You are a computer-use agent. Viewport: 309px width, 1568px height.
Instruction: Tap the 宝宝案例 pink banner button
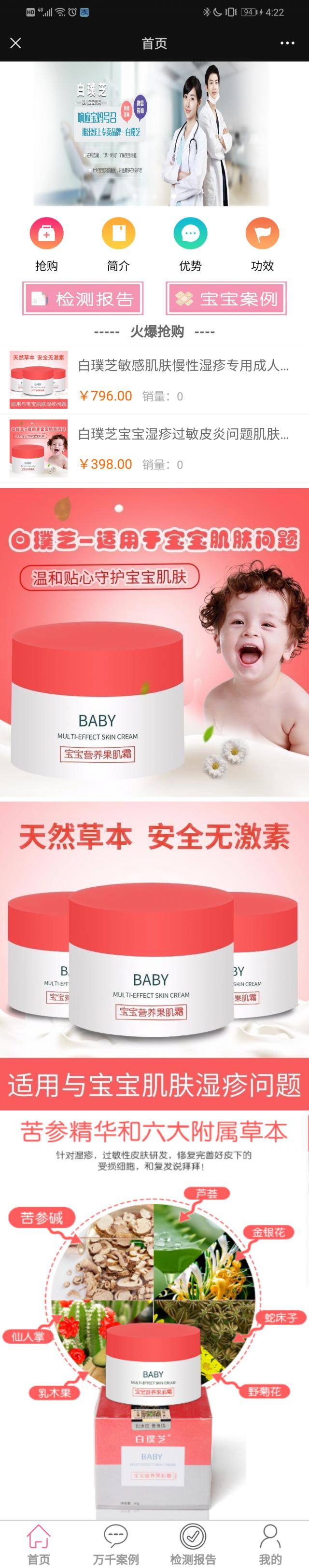[x=226, y=298]
